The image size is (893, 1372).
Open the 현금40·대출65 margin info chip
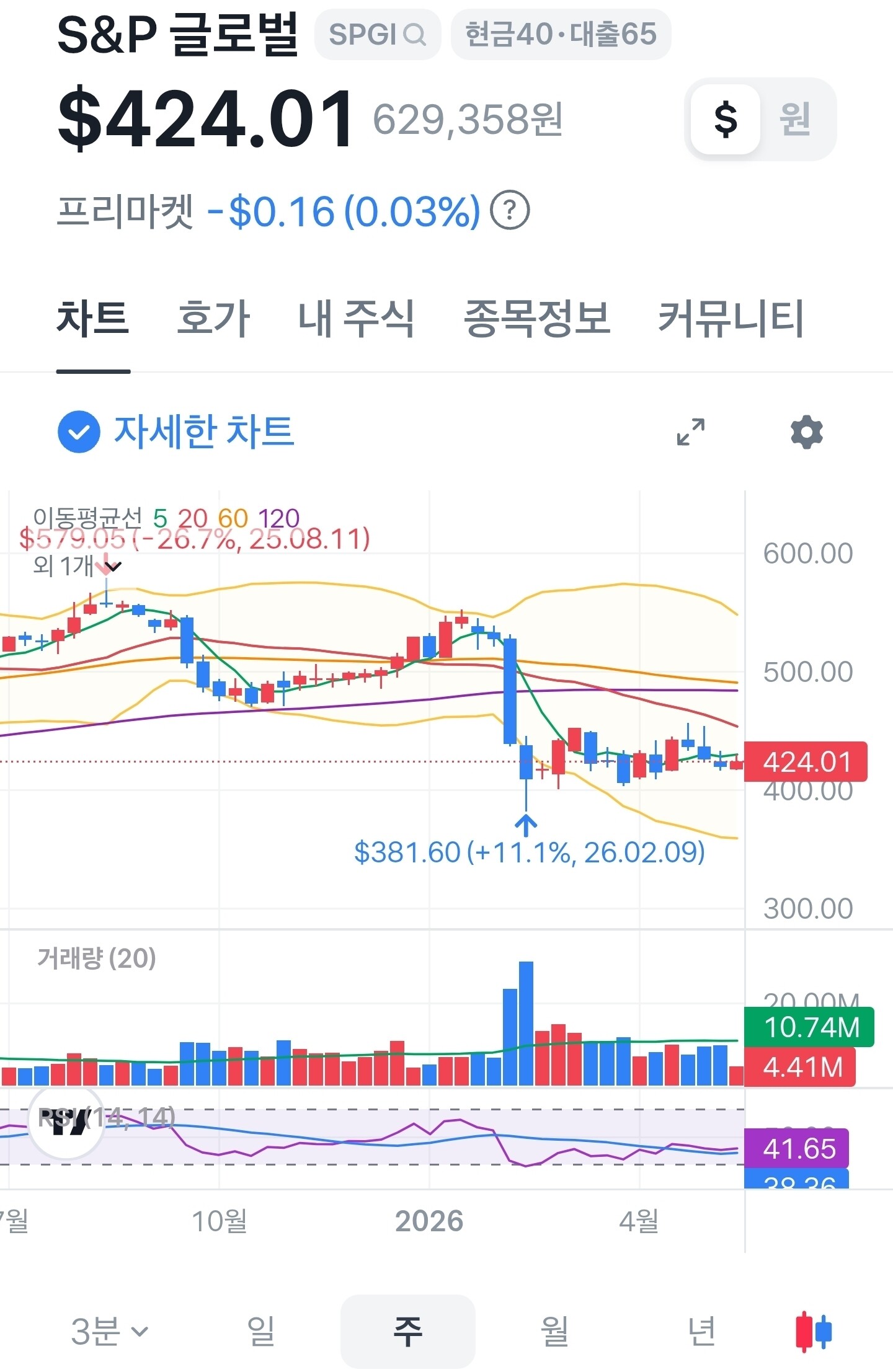(x=561, y=34)
